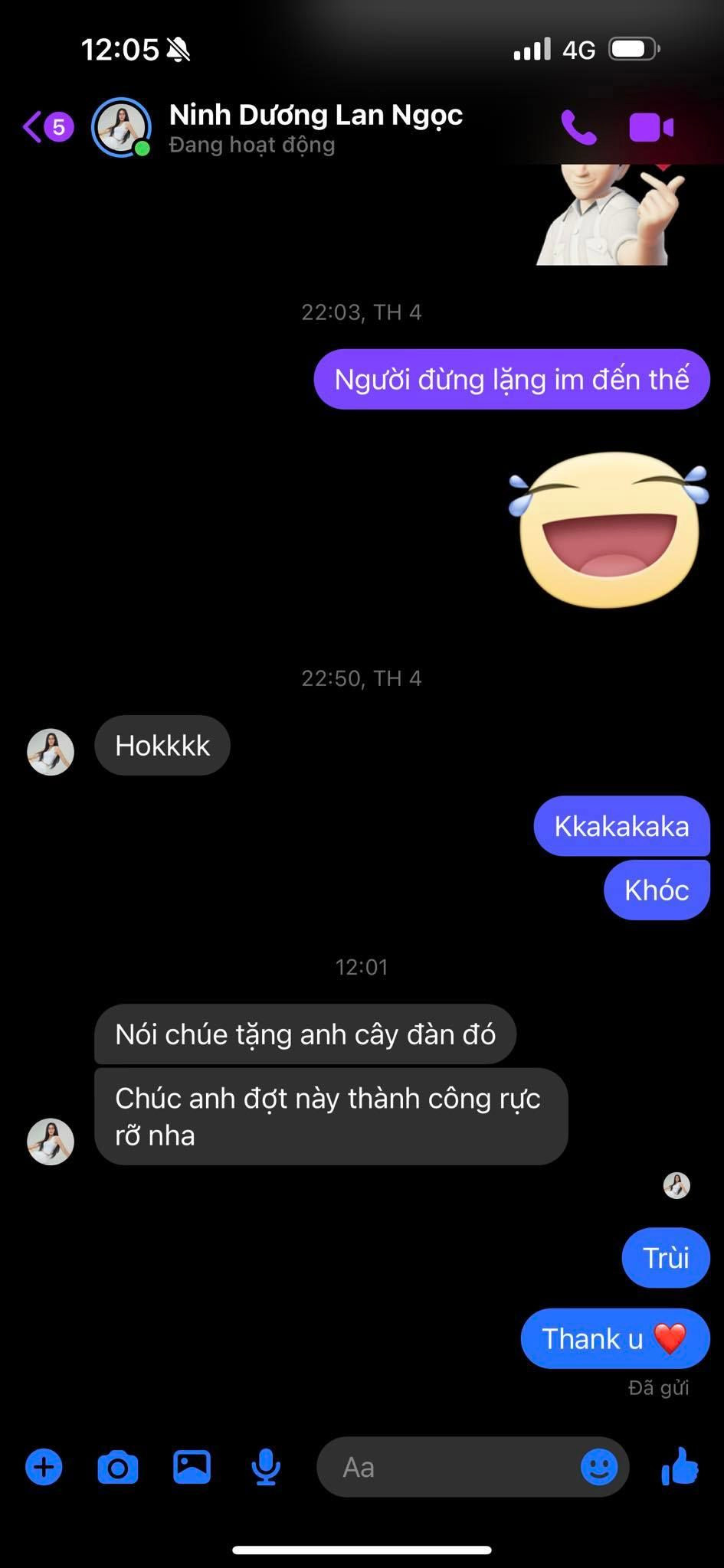Start a voice call with Ninh Dương Lan Ngọc
This screenshot has height=1568, width=724.
pyautogui.click(x=578, y=127)
